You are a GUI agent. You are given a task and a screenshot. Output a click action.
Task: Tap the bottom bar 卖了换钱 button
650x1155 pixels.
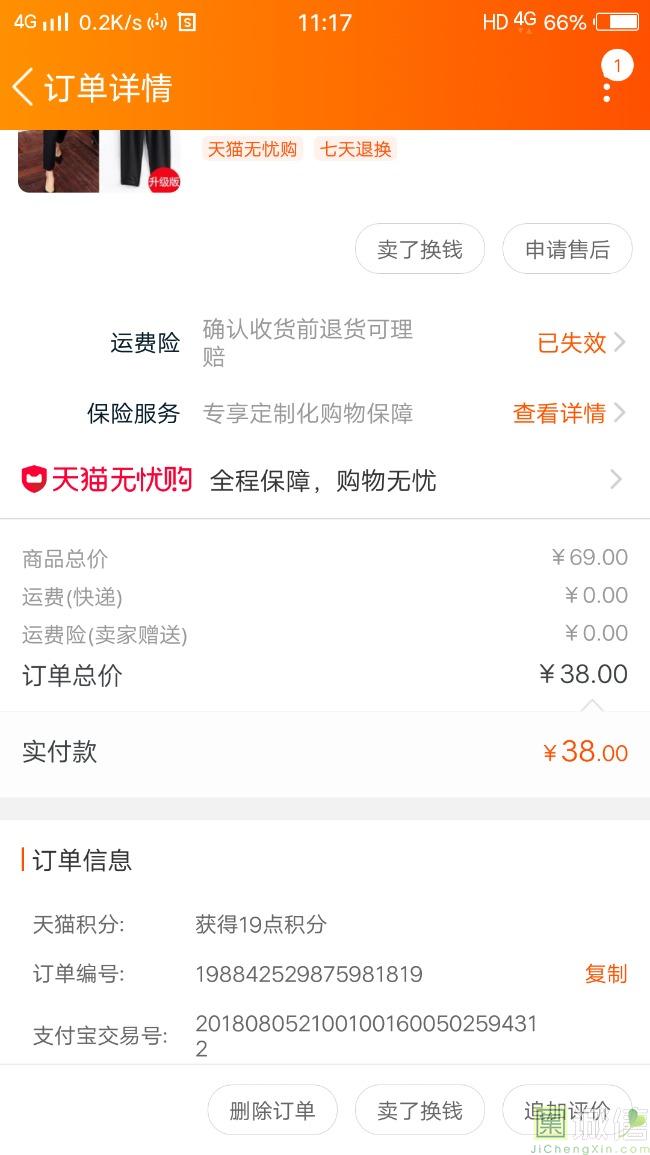pos(420,1110)
